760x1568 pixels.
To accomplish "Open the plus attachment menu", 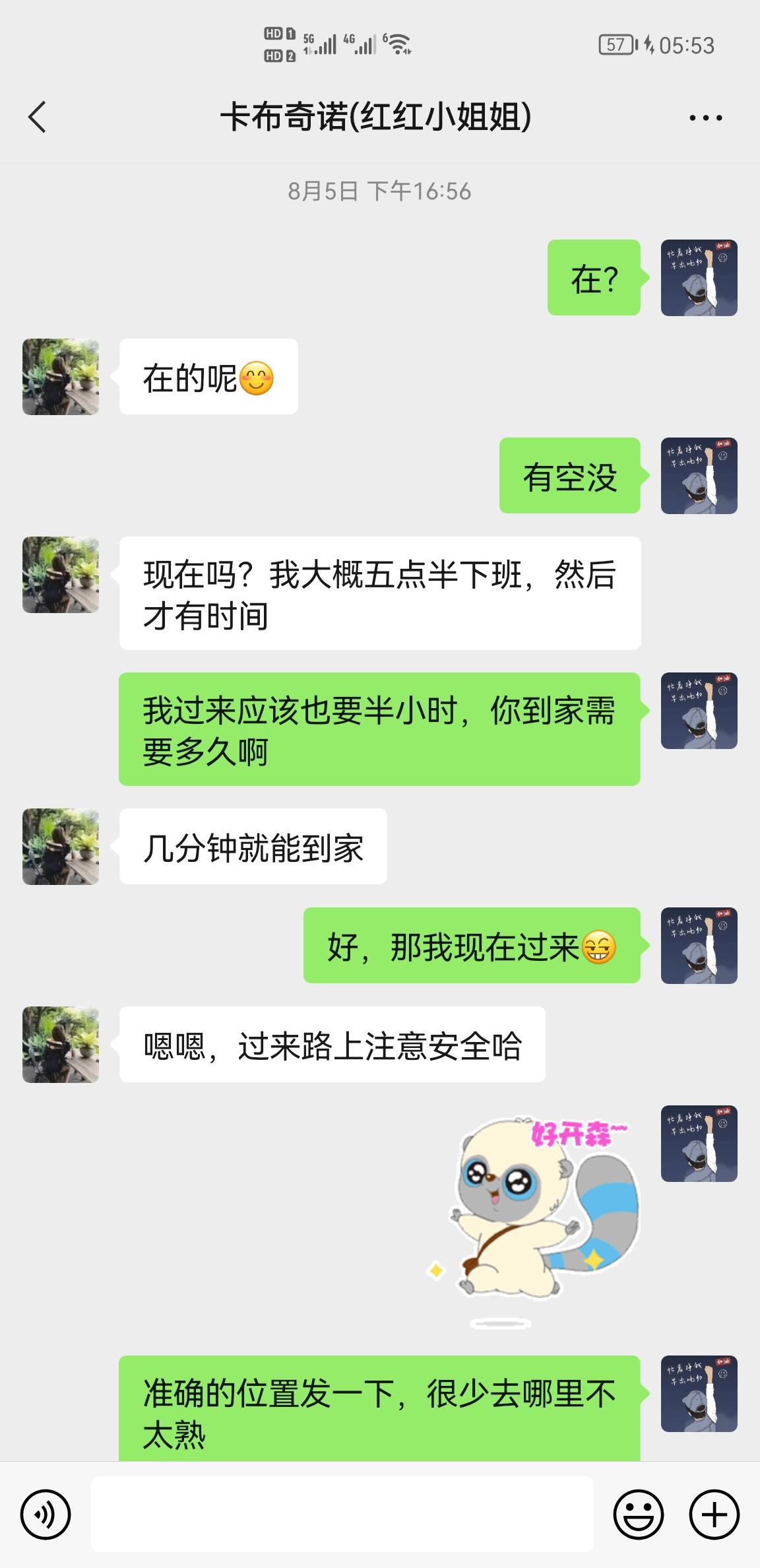I will click(714, 1514).
